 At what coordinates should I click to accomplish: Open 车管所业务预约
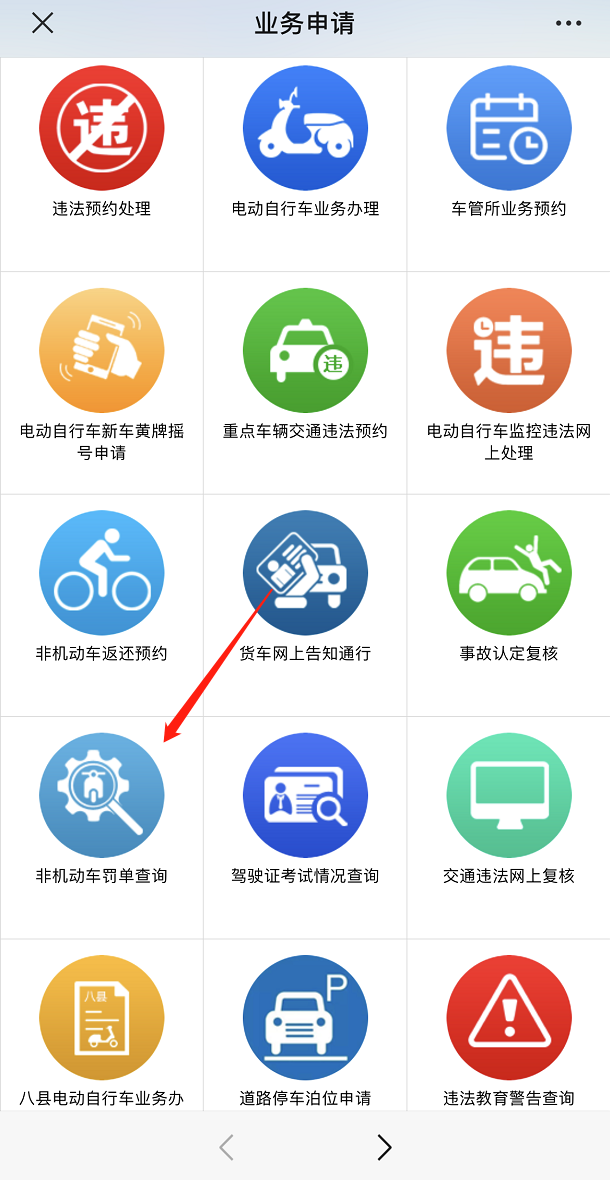coord(508,129)
